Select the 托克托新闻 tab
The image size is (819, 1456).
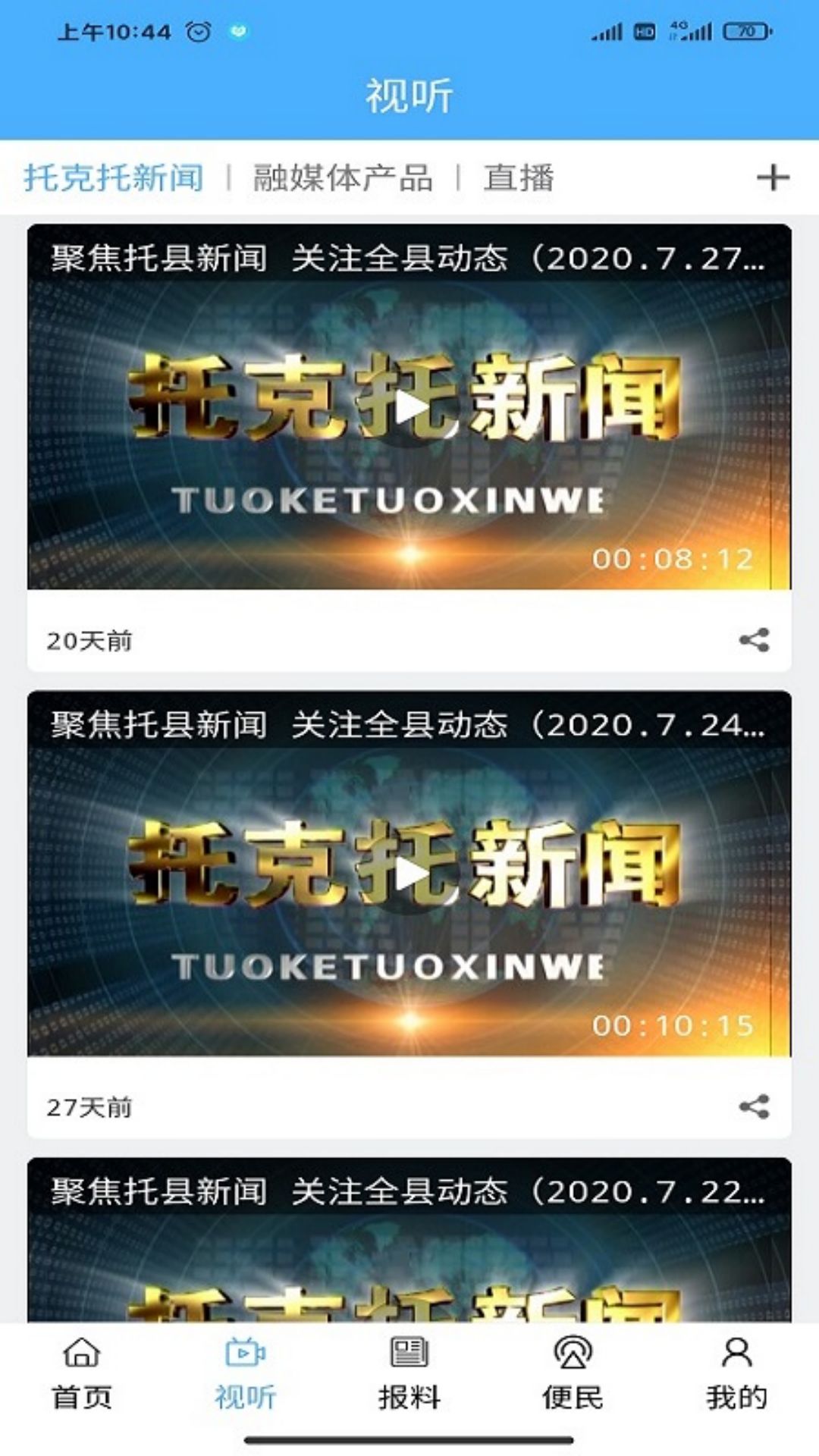point(114,178)
